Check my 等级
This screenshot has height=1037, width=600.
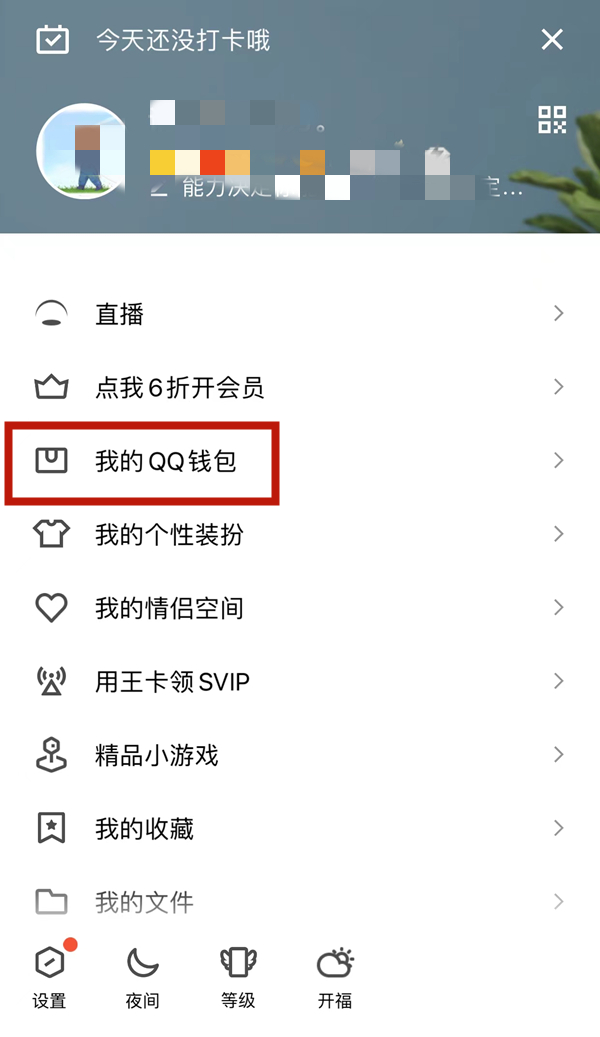pos(238,976)
